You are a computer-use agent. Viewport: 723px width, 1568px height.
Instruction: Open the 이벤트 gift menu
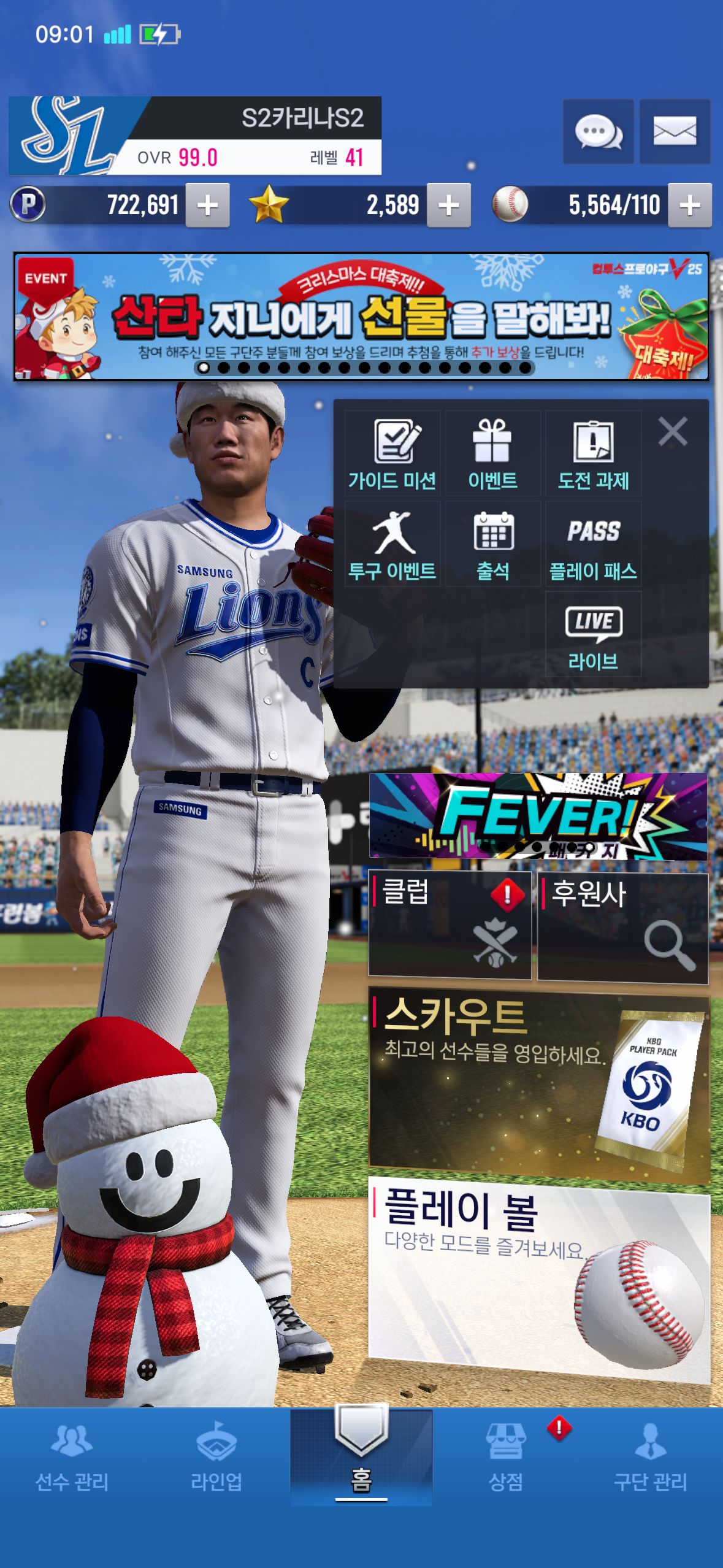click(x=492, y=453)
